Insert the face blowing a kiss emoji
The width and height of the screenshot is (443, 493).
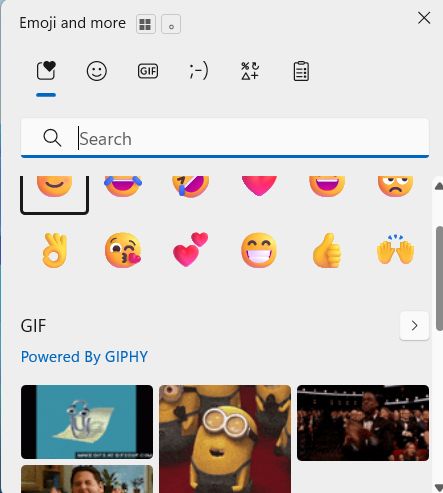pyautogui.click(x=123, y=250)
